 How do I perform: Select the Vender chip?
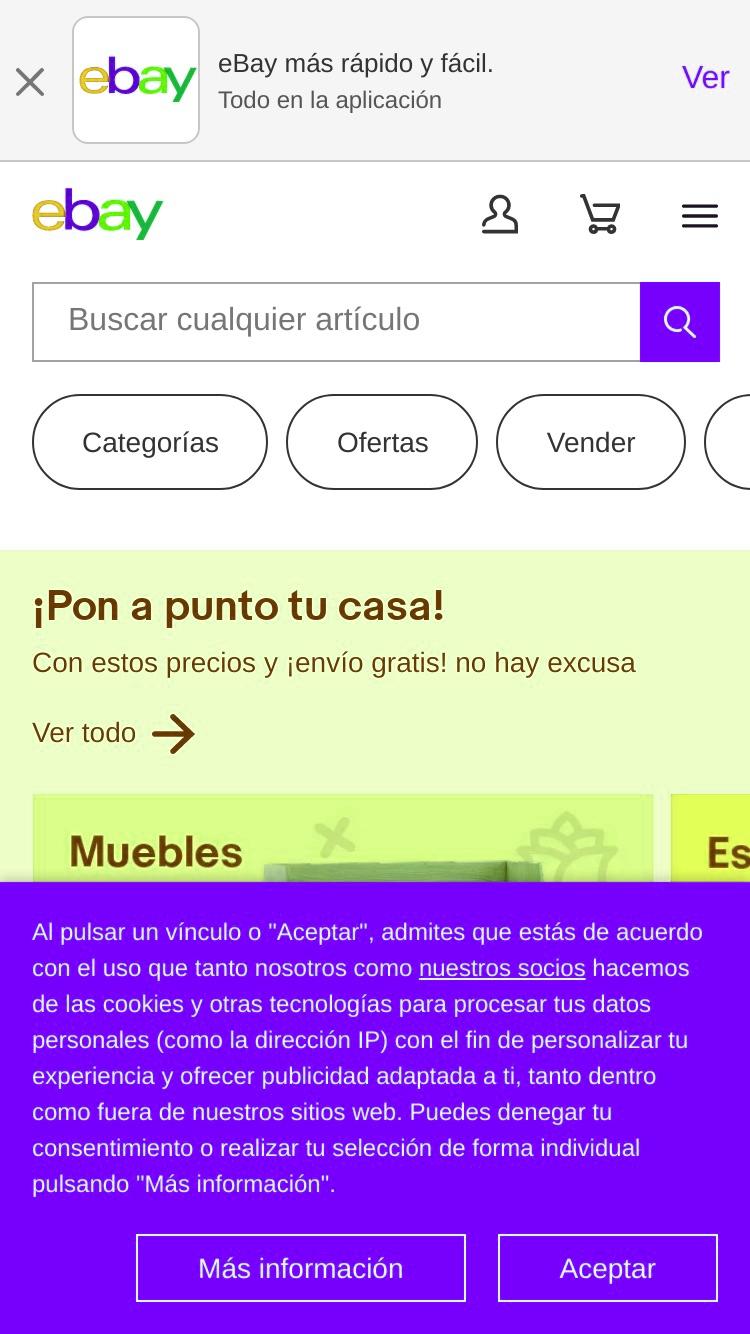pyautogui.click(x=591, y=442)
